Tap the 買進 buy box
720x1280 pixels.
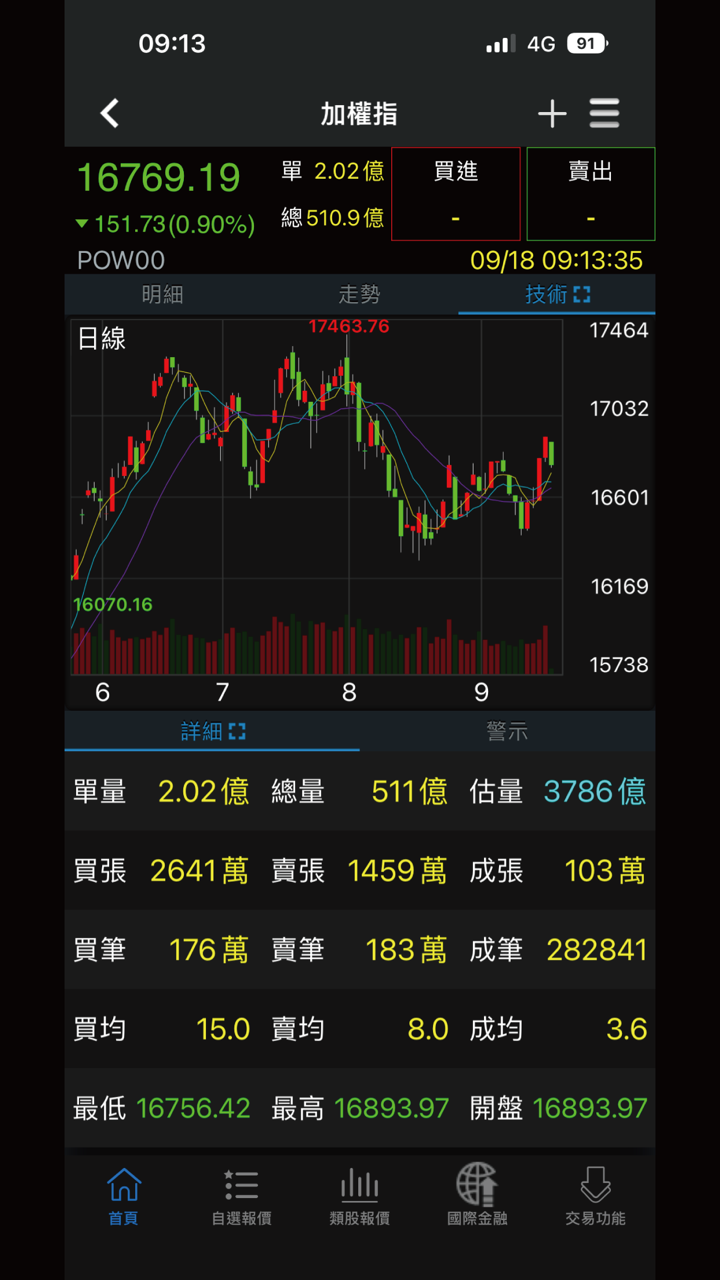[x=456, y=194]
